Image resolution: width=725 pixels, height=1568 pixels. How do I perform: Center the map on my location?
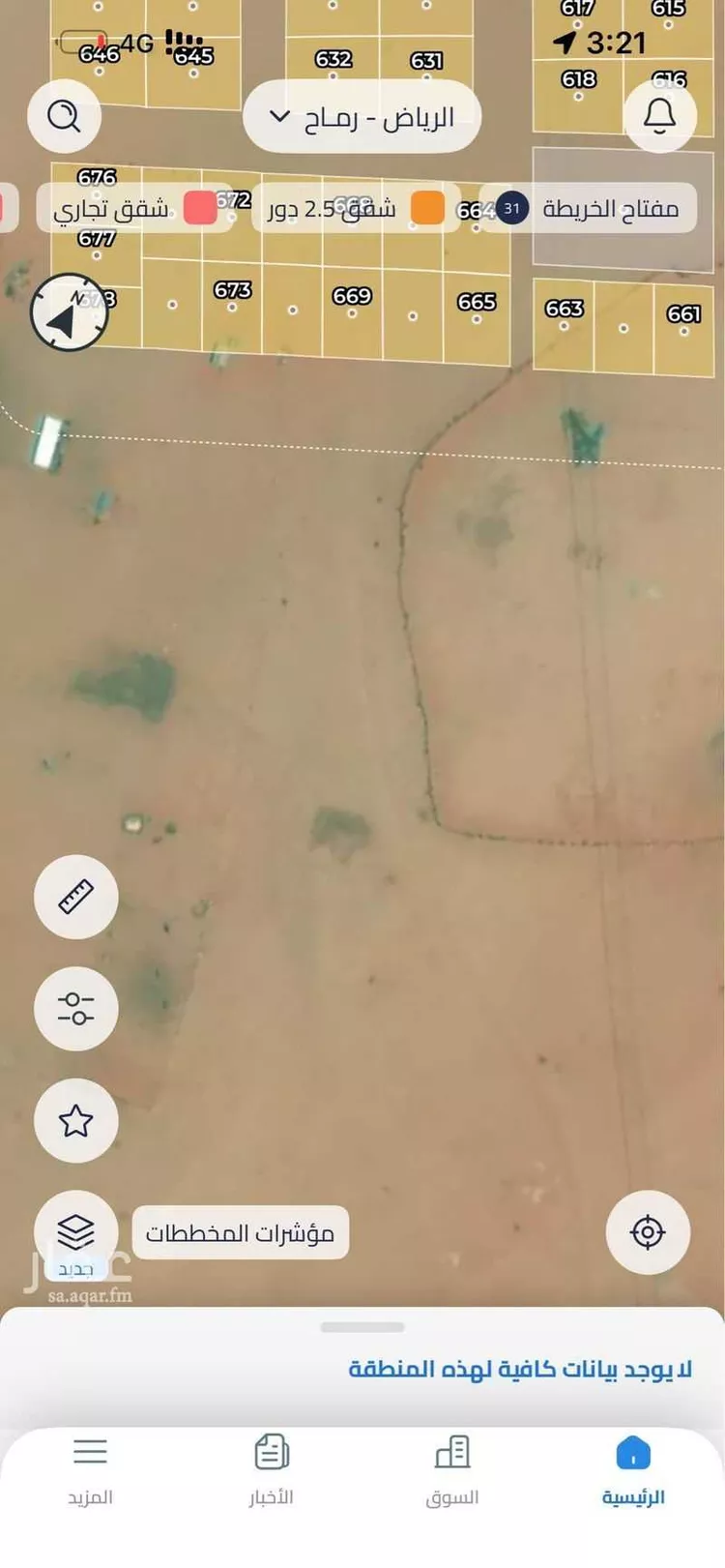(x=647, y=1232)
